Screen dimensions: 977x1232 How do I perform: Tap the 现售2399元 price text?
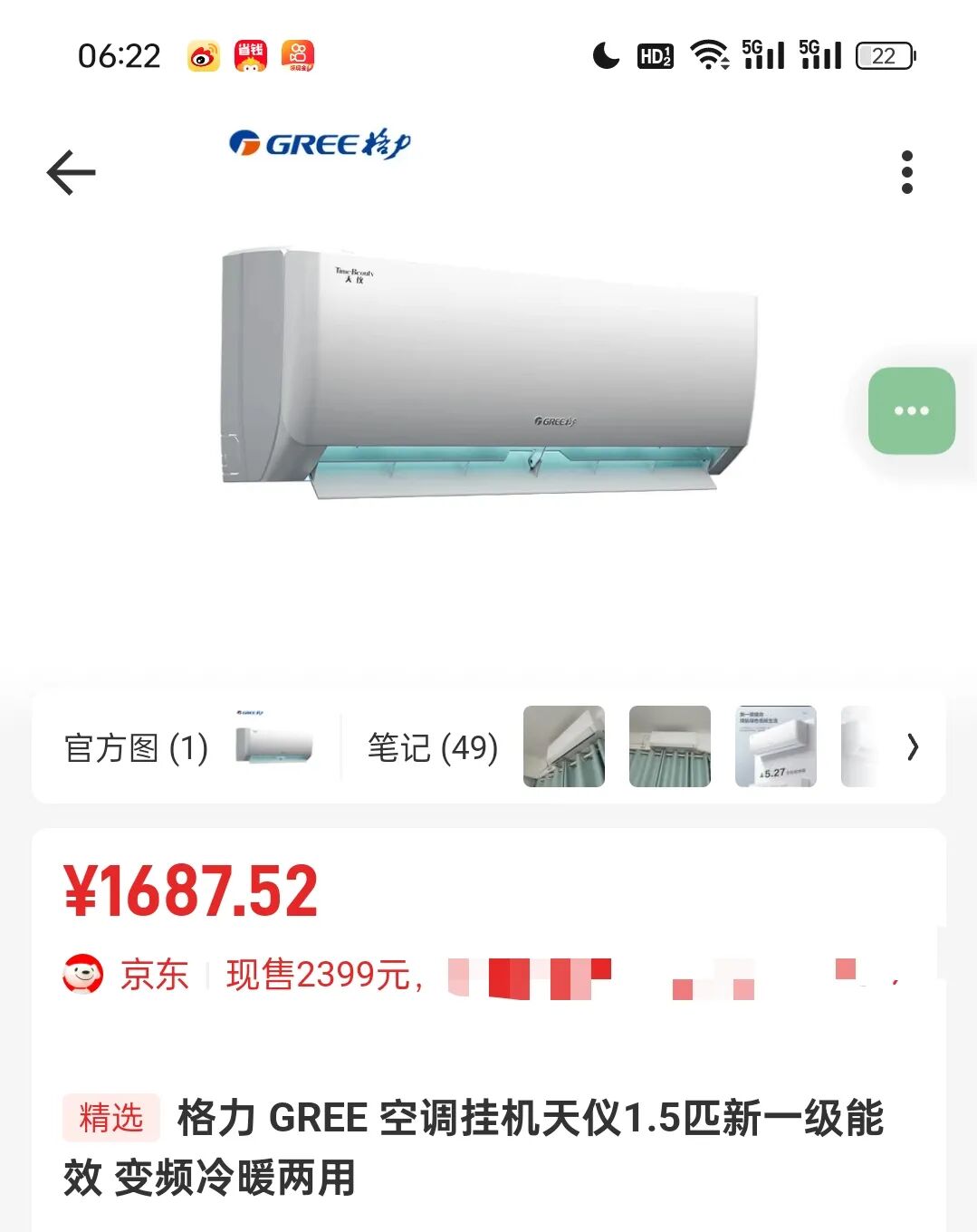point(315,974)
